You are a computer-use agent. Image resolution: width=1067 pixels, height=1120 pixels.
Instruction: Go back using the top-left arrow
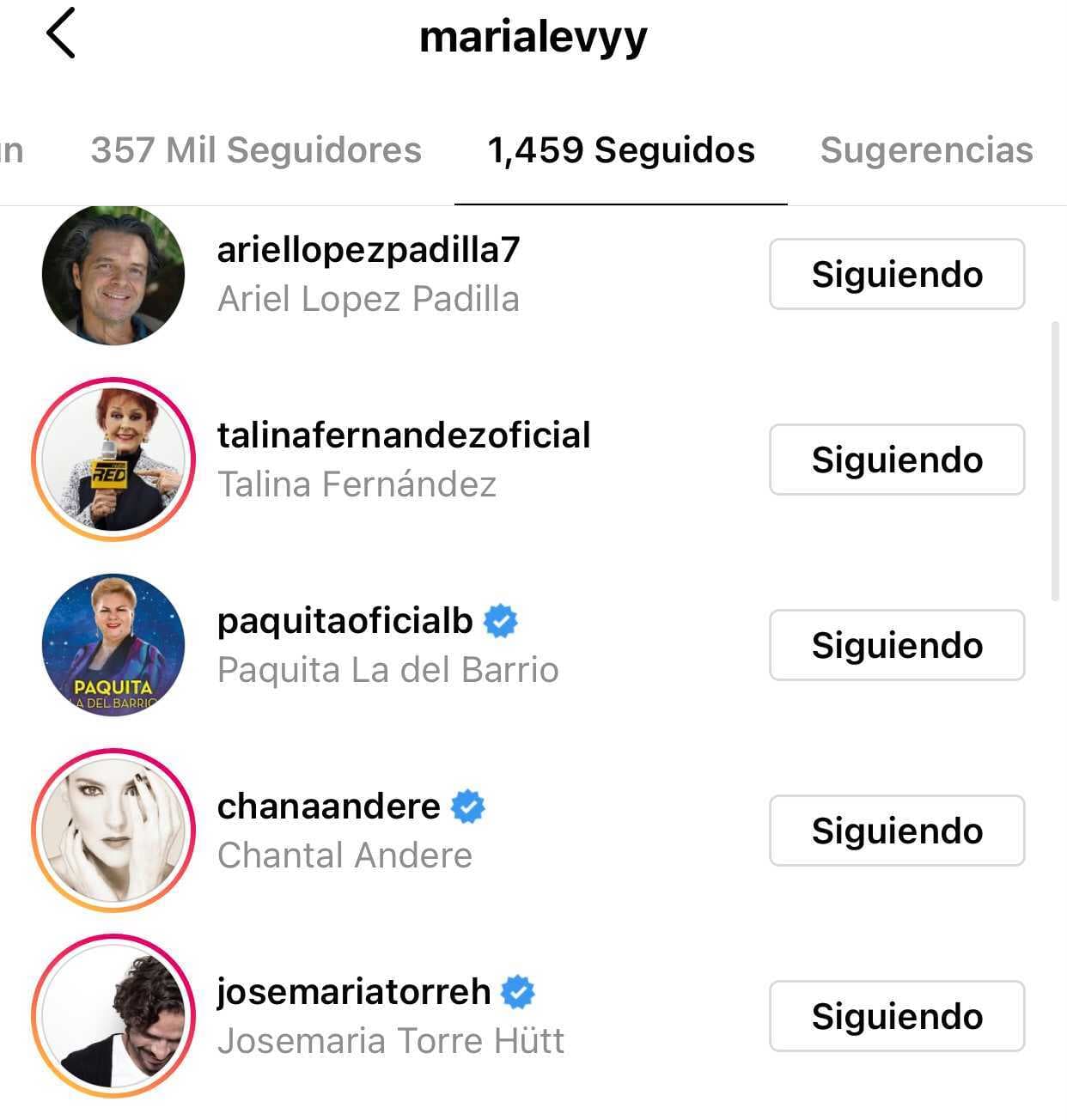61,33
